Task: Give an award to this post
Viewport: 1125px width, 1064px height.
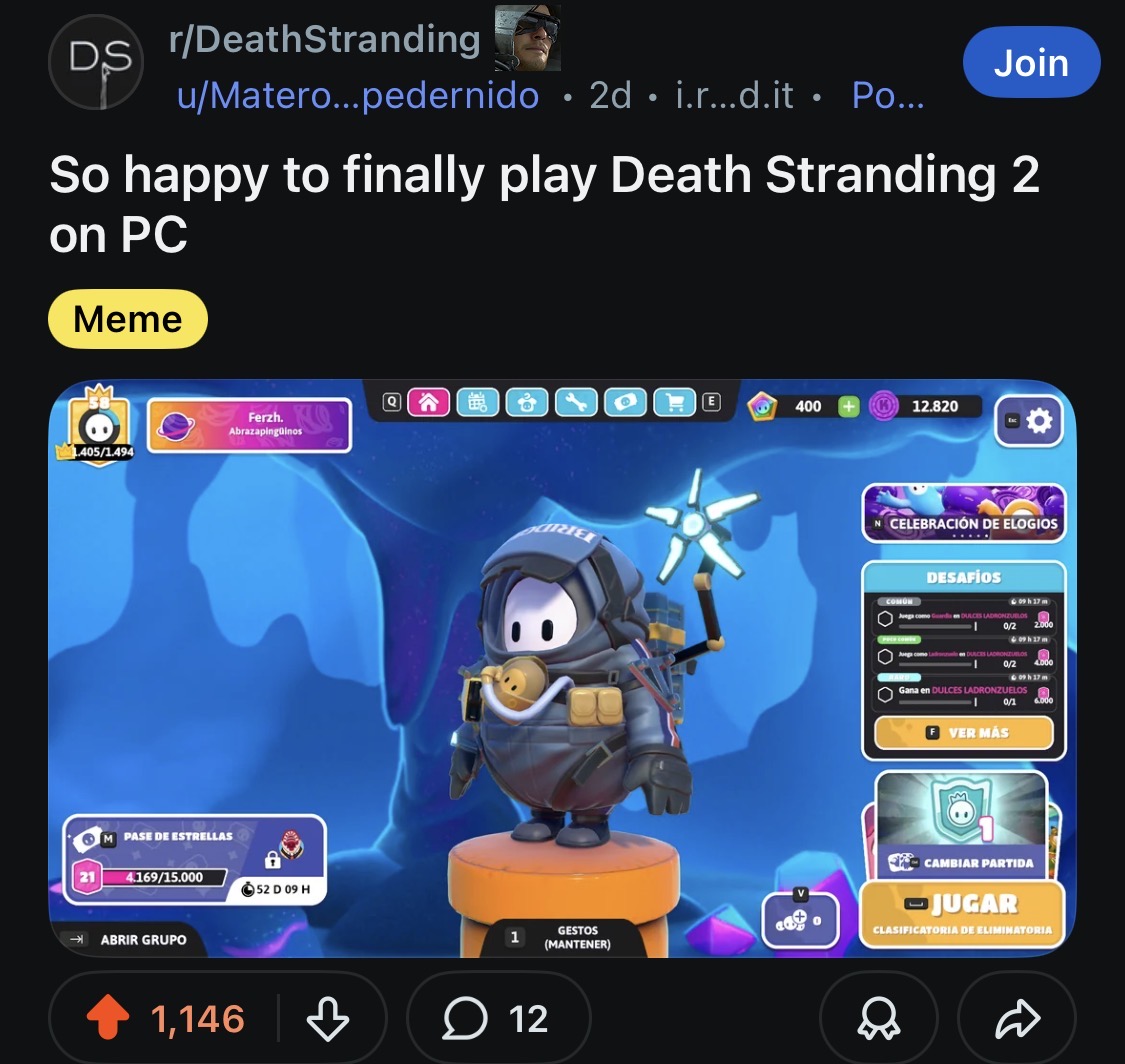Action: point(880,1019)
